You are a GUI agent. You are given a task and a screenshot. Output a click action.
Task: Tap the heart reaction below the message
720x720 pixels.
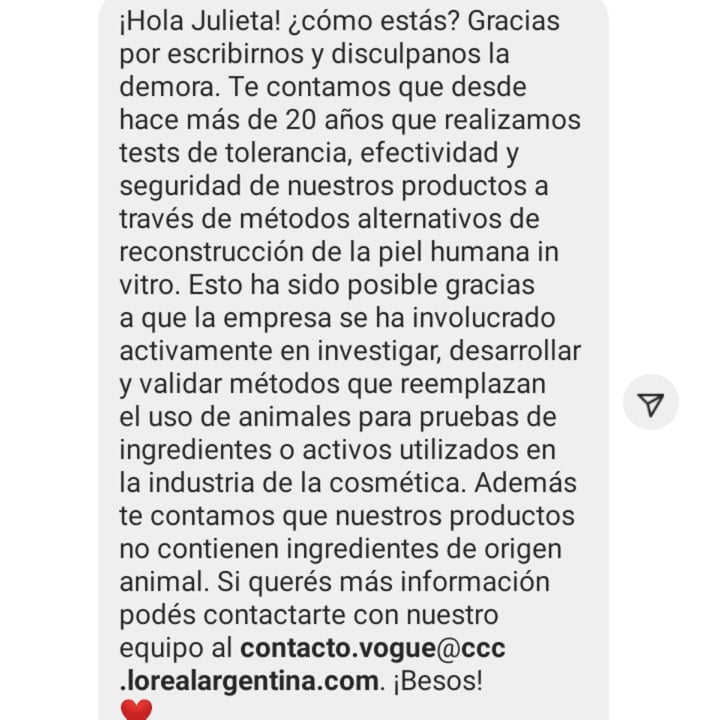click(136, 709)
